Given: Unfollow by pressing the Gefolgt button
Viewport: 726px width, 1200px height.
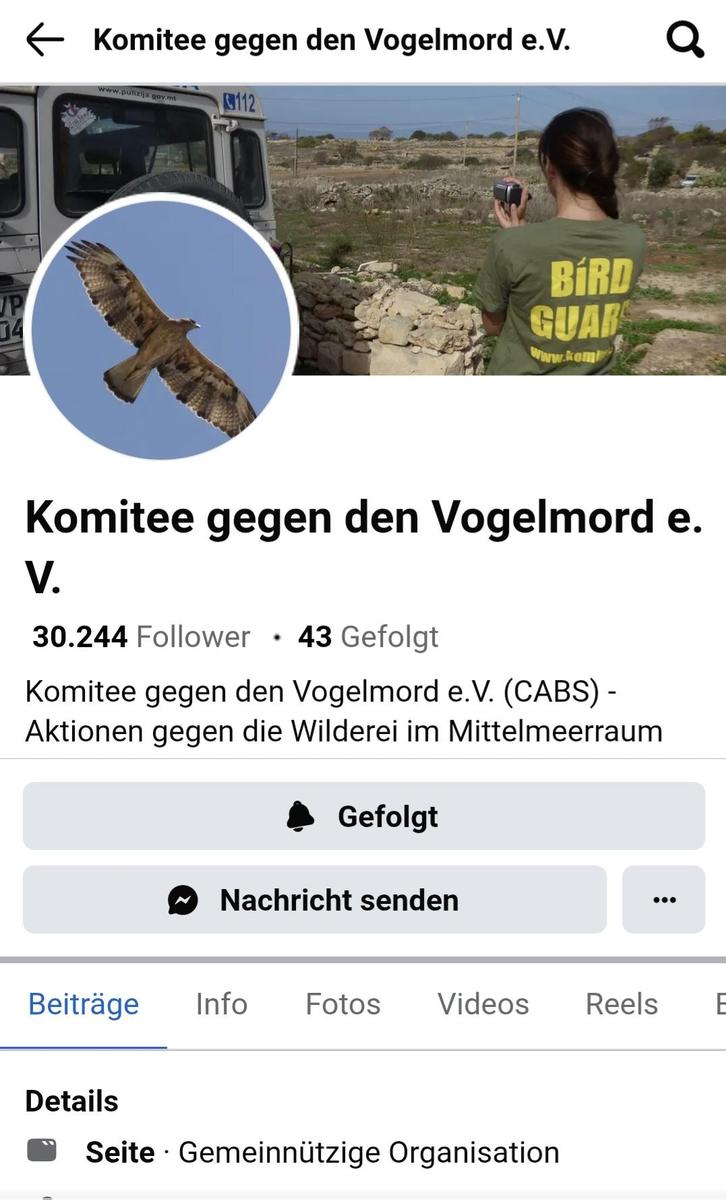Looking at the screenshot, I should click(363, 816).
